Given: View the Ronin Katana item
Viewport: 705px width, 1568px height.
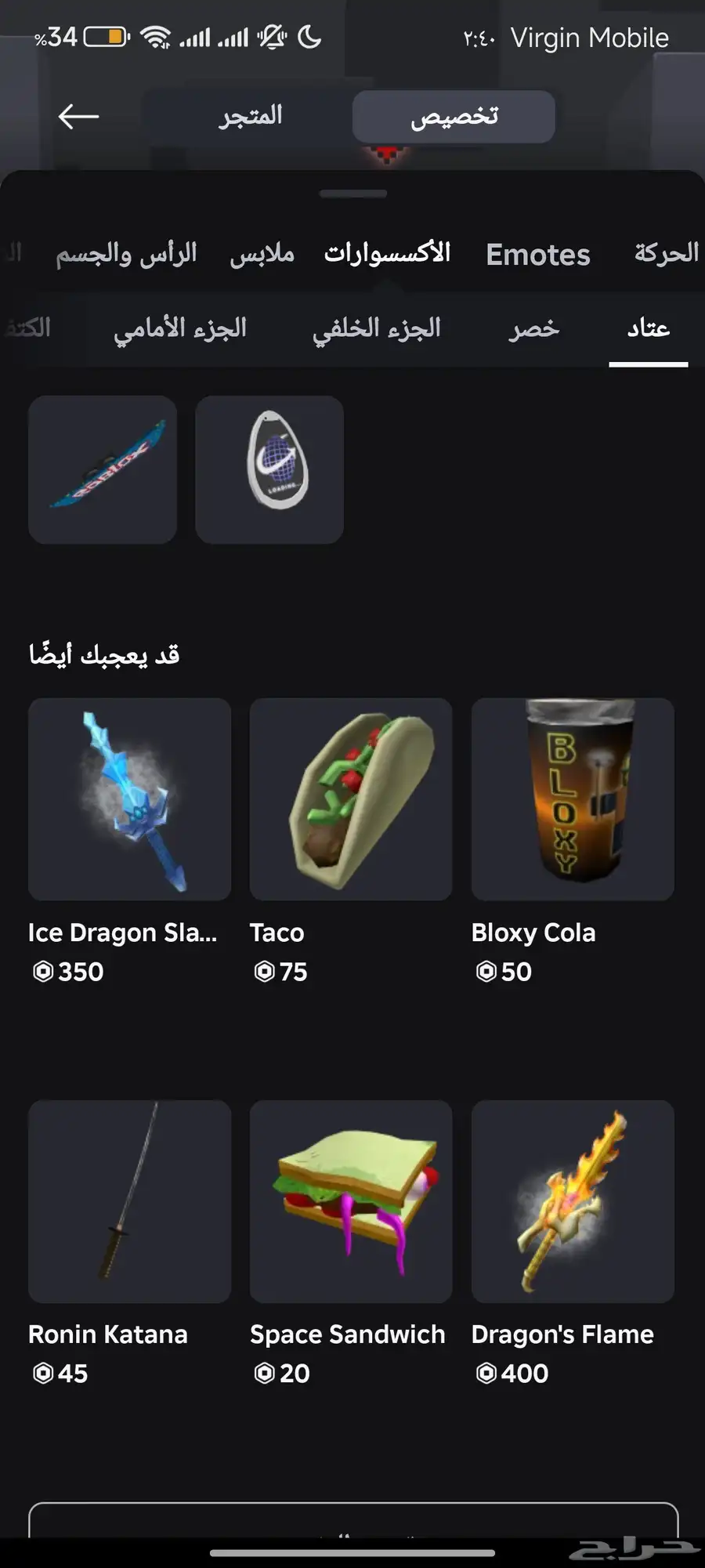Looking at the screenshot, I should pyautogui.click(x=129, y=1201).
